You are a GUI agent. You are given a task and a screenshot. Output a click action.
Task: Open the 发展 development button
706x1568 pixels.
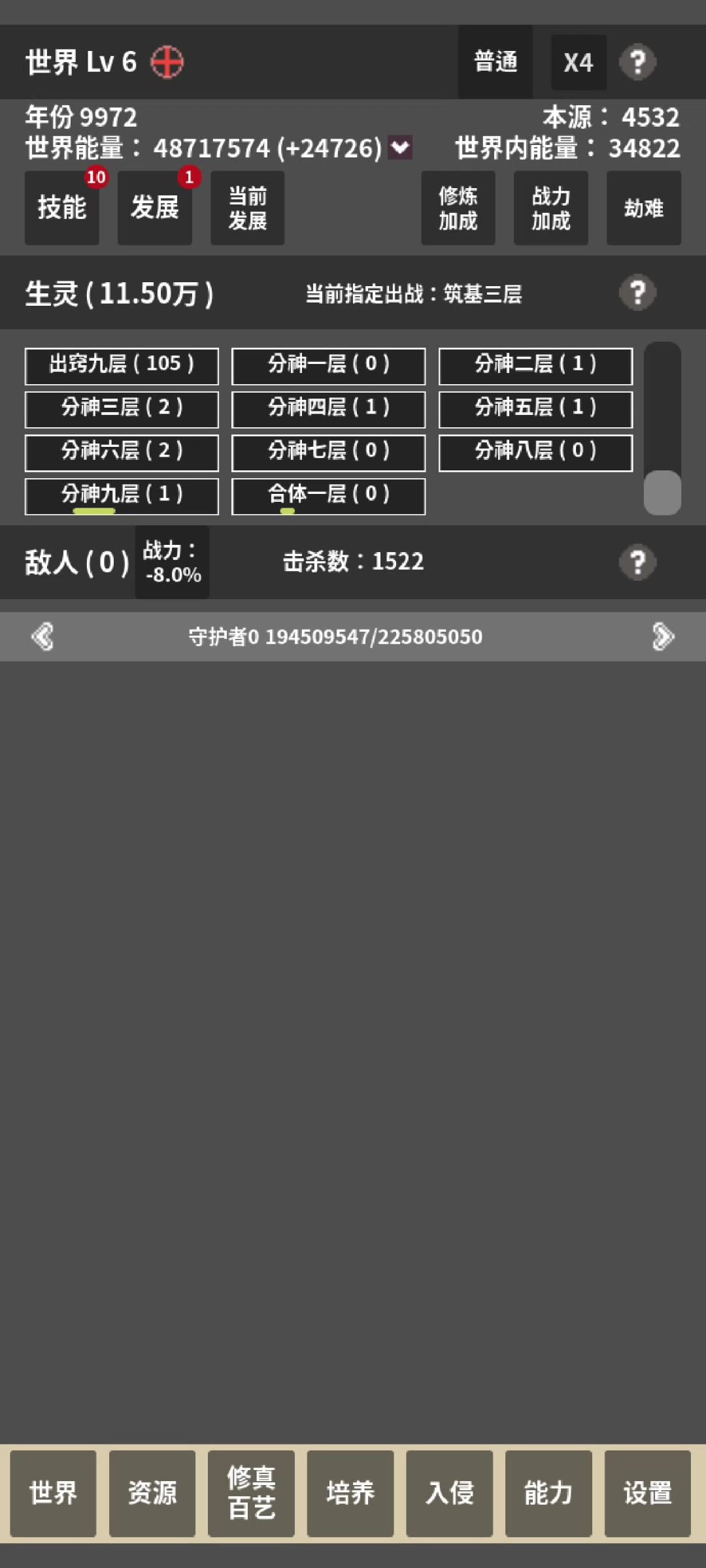(x=154, y=208)
